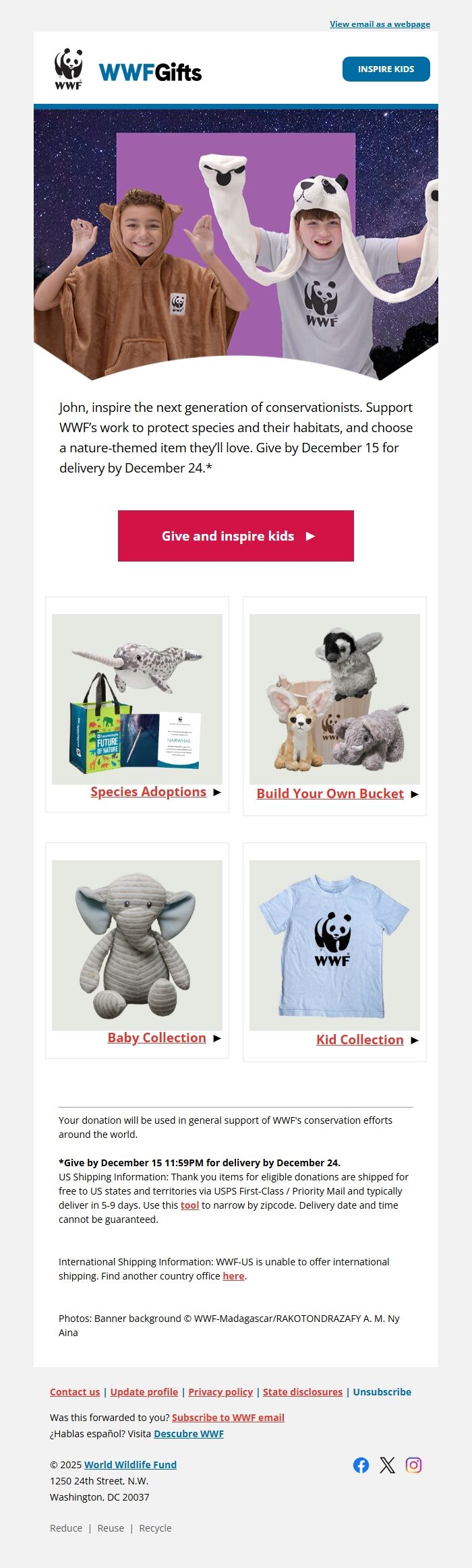Open State disclosures link

click(x=303, y=1392)
